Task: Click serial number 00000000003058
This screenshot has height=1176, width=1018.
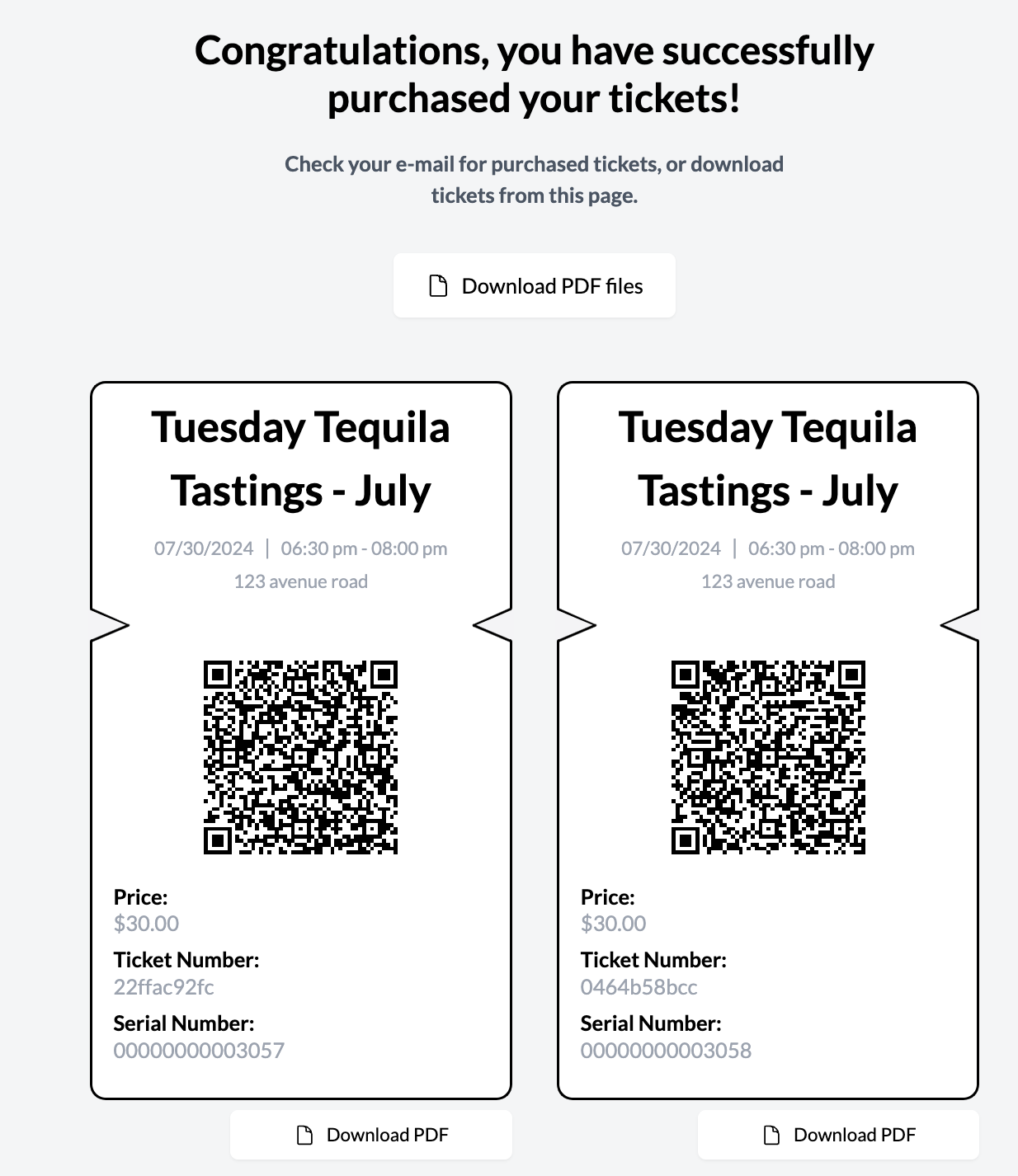Action: click(x=666, y=1050)
